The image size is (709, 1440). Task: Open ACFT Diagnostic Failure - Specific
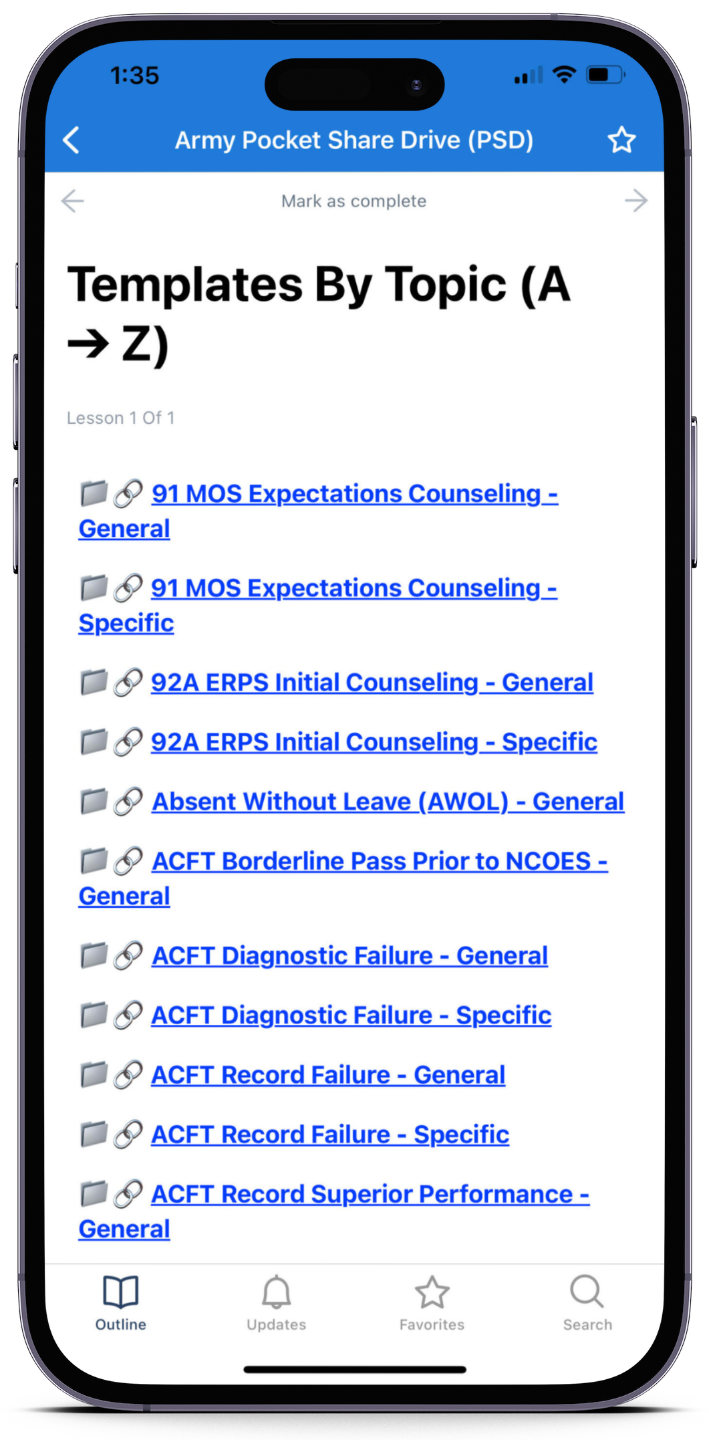pyautogui.click(x=351, y=1015)
